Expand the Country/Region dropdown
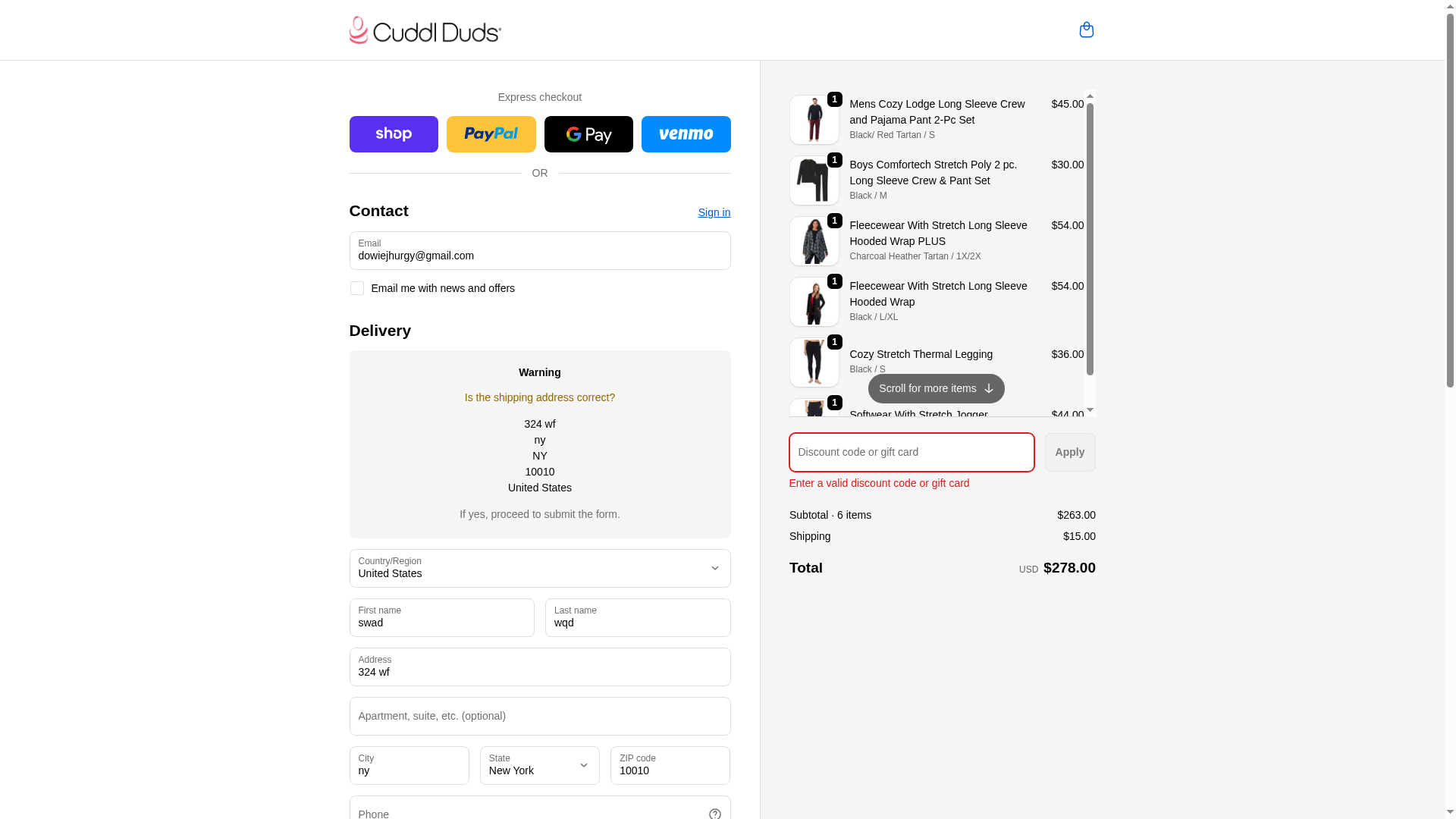Image resolution: width=1456 pixels, height=819 pixels. point(539,569)
